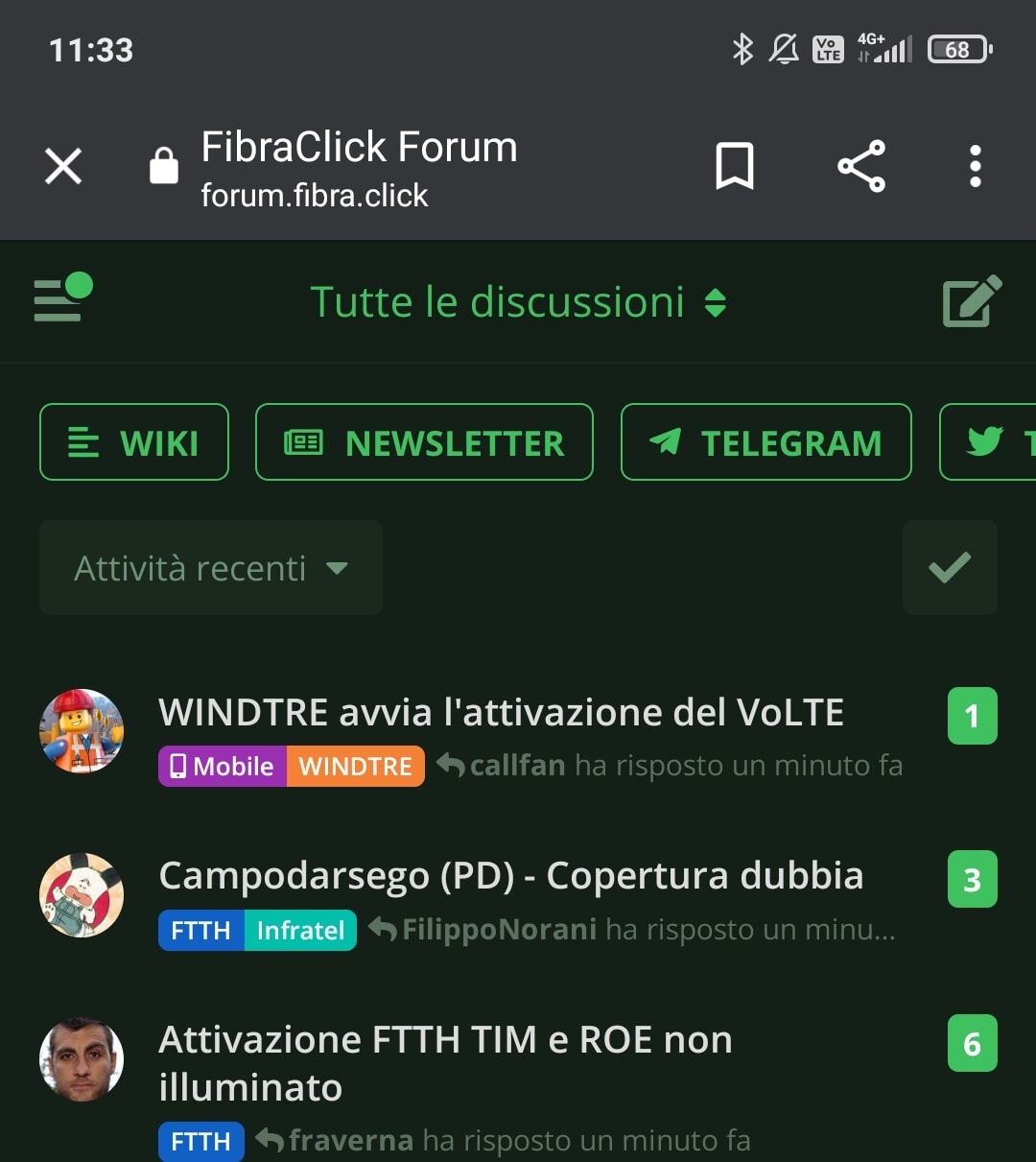
Task: Jump to the 6 unread replies badge
Action: tap(972, 1043)
